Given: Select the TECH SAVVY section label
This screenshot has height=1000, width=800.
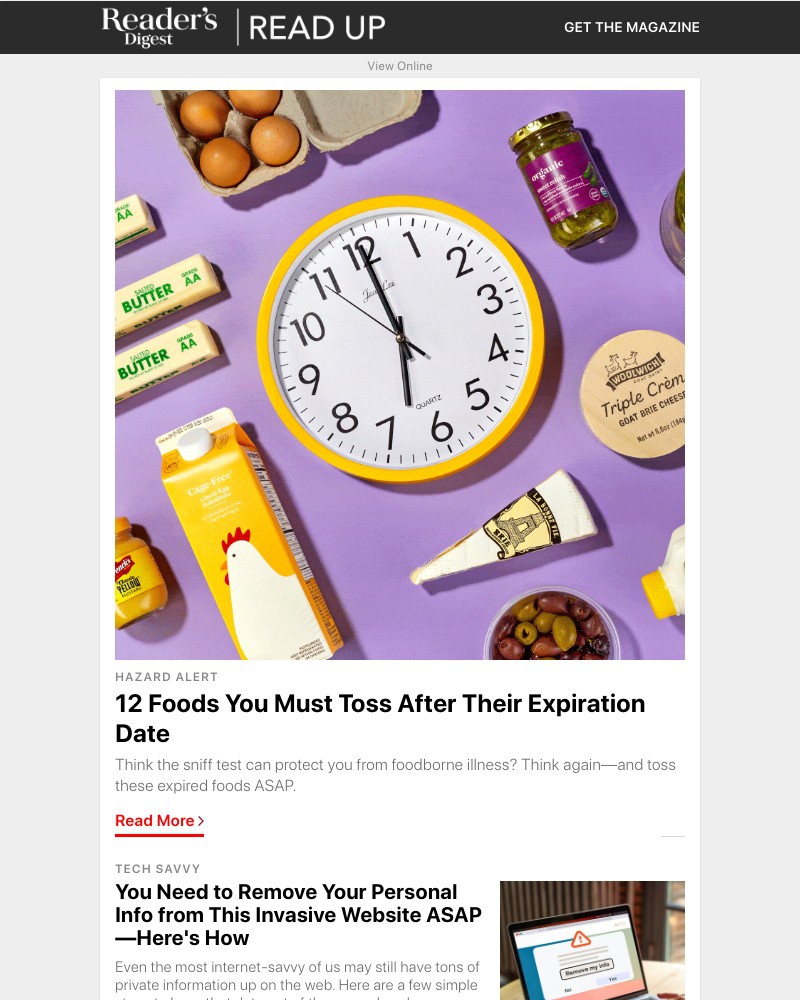Looking at the screenshot, I should coord(158,869).
